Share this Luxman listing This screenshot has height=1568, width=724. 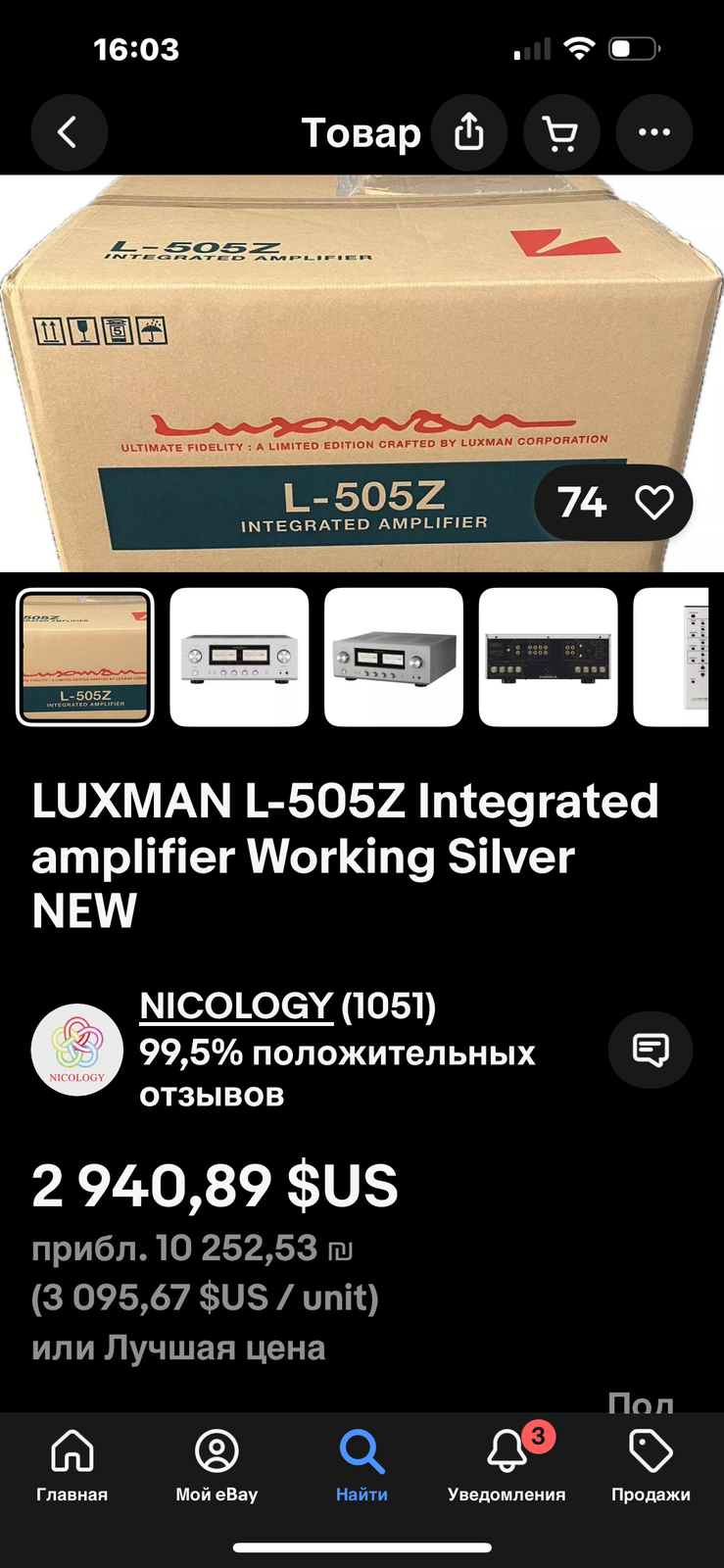[x=469, y=132]
